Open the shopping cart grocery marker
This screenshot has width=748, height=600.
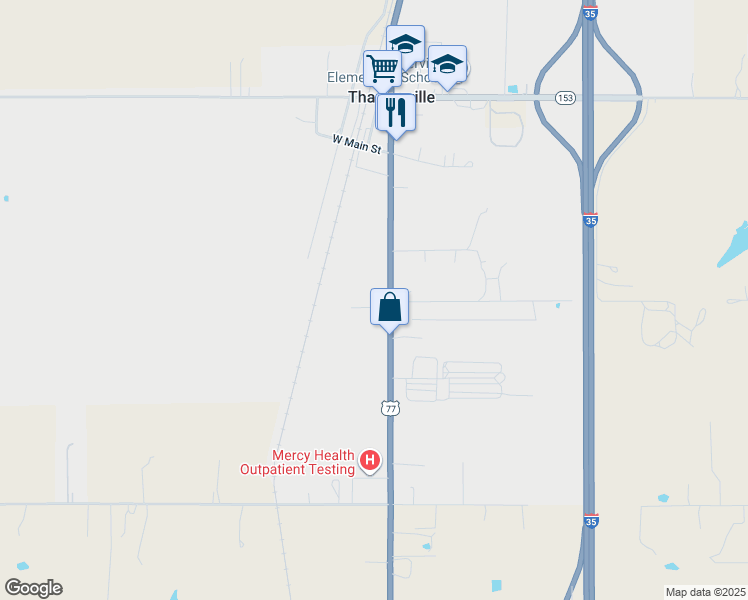click(x=381, y=69)
